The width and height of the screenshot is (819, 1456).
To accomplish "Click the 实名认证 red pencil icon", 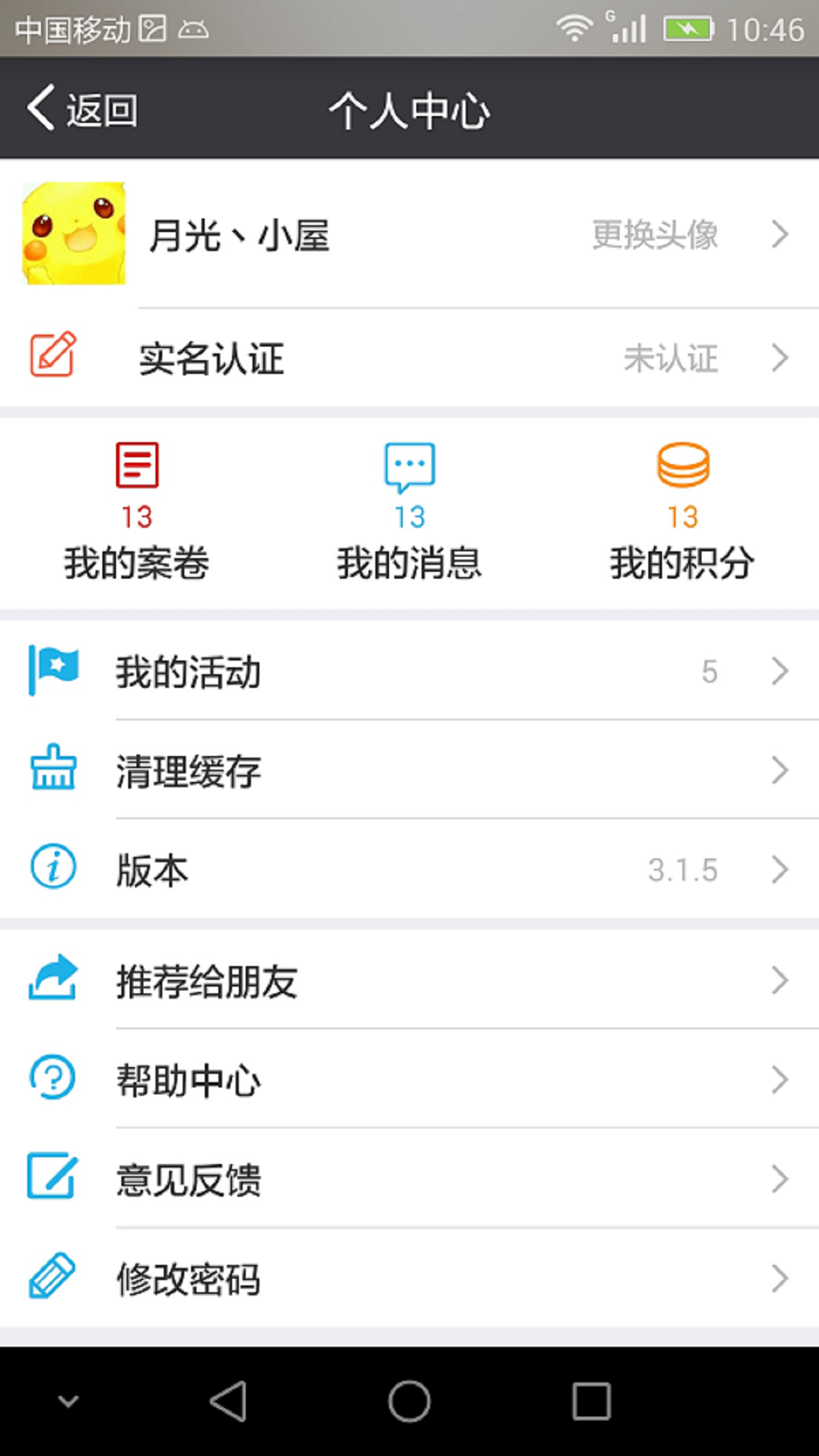I will 52,353.
